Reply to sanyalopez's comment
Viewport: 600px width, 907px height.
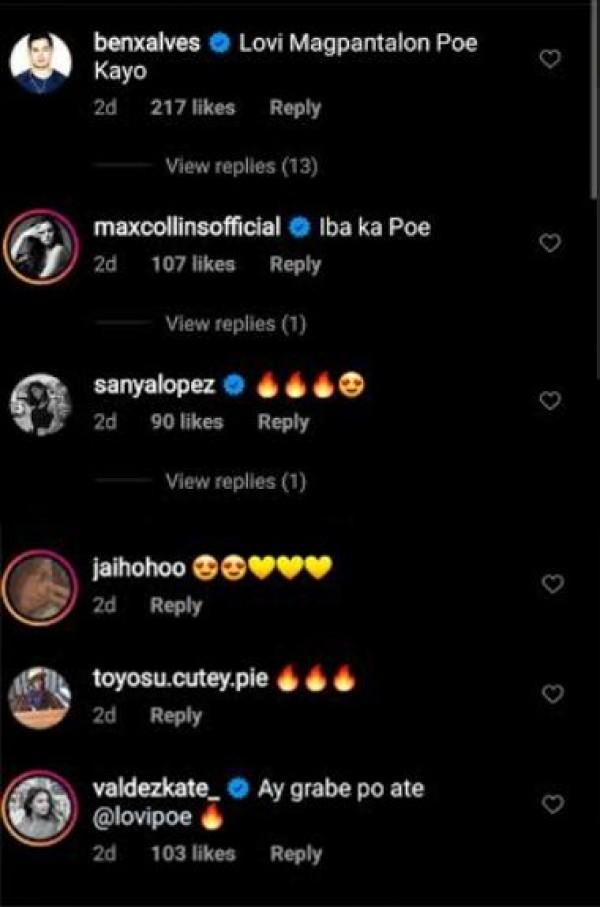tap(283, 423)
